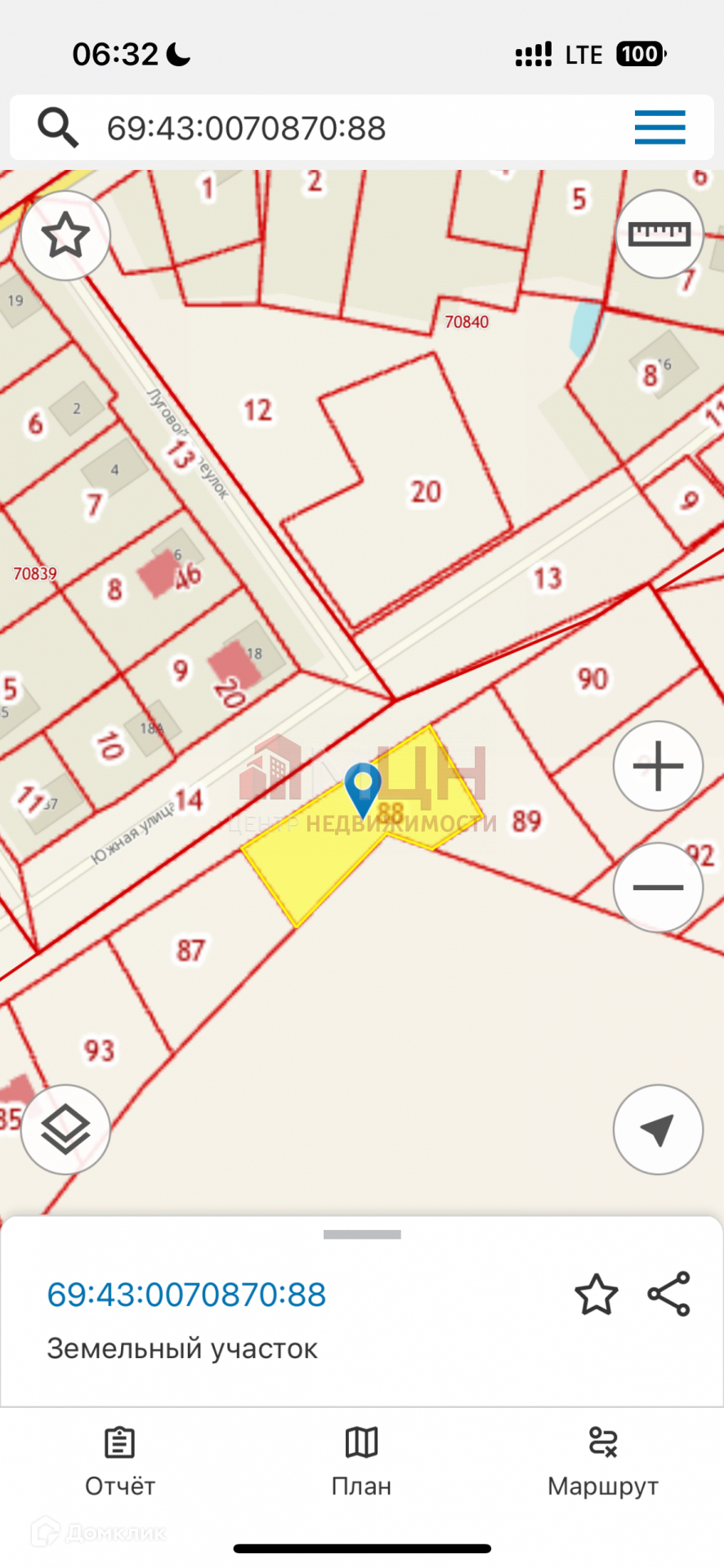Open the Отчёт section
This screenshot has height=1568, width=724.
pos(120,1463)
